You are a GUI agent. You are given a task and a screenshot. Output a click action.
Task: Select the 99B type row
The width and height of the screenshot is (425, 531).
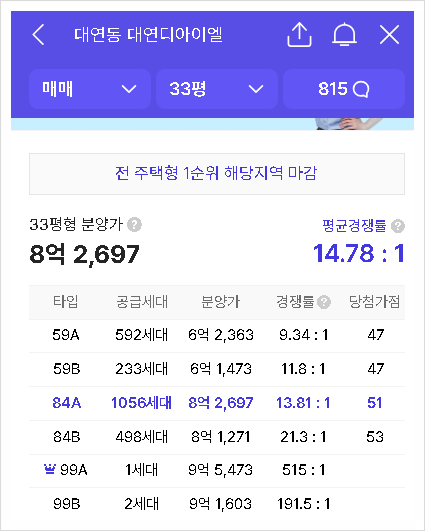217,504
